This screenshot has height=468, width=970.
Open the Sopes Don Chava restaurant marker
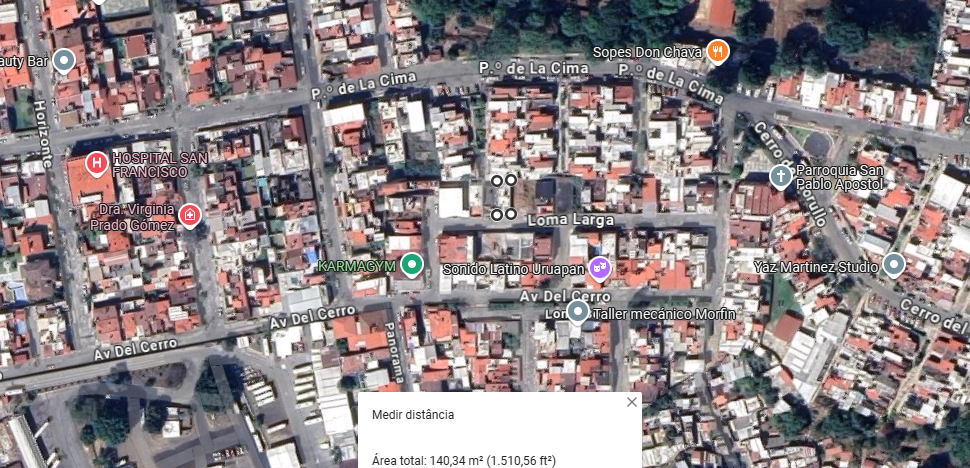click(718, 52)
